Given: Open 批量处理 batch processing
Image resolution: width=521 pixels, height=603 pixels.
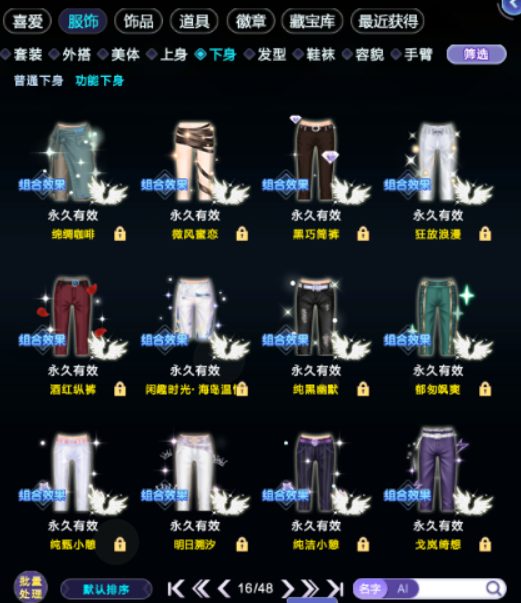Looking at the screenshot, I should coord(31,587).
